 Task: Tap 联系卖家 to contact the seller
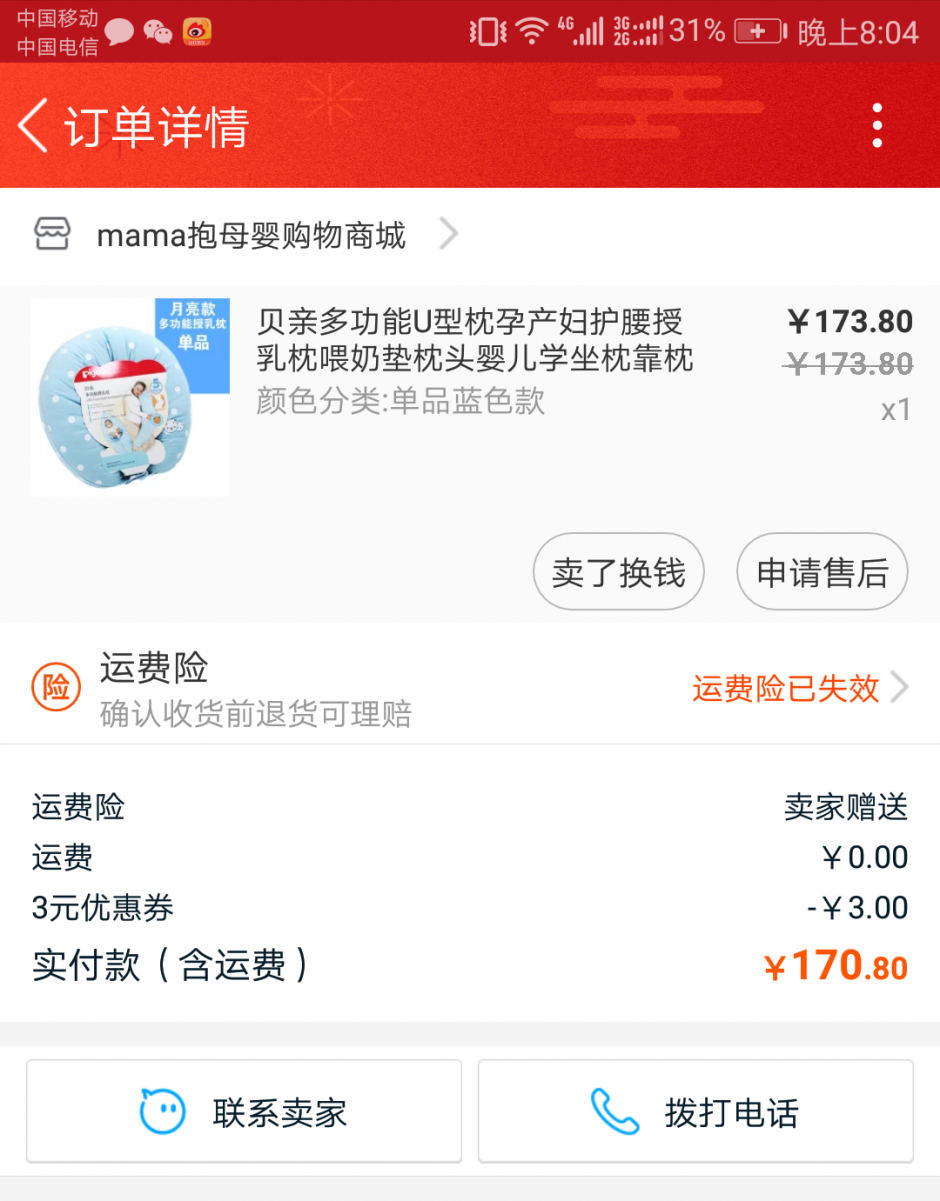click(244, 1112)
